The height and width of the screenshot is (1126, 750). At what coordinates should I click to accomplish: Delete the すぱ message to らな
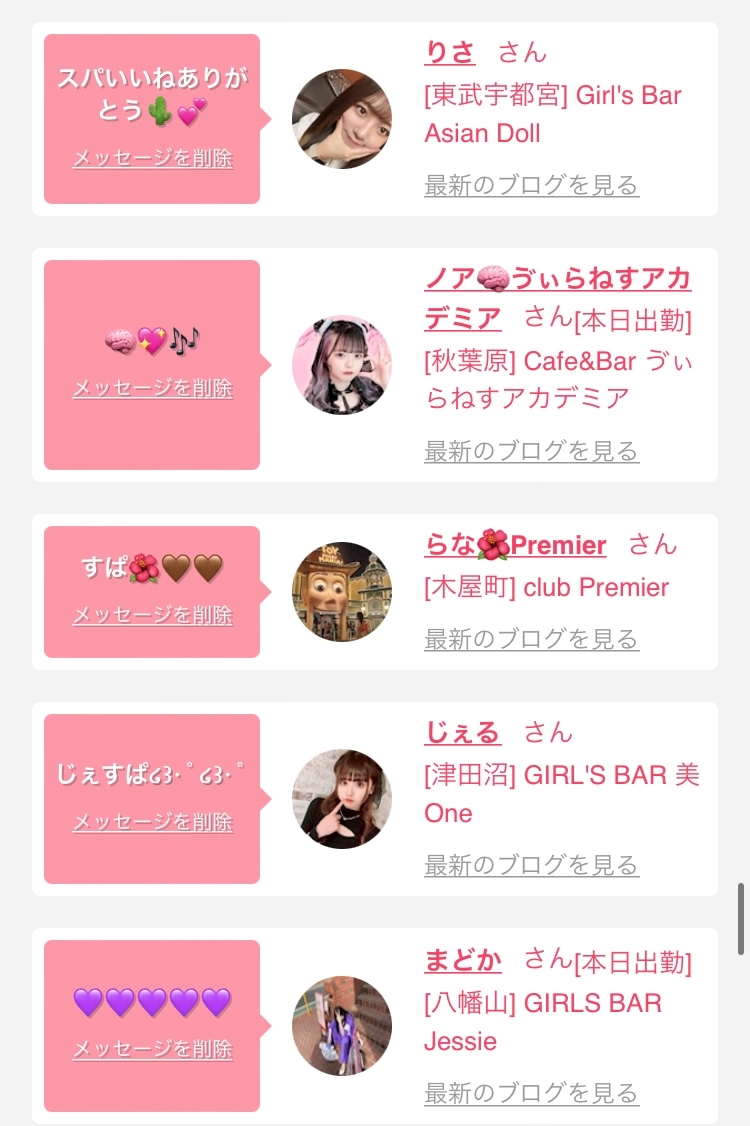[152, 615]
